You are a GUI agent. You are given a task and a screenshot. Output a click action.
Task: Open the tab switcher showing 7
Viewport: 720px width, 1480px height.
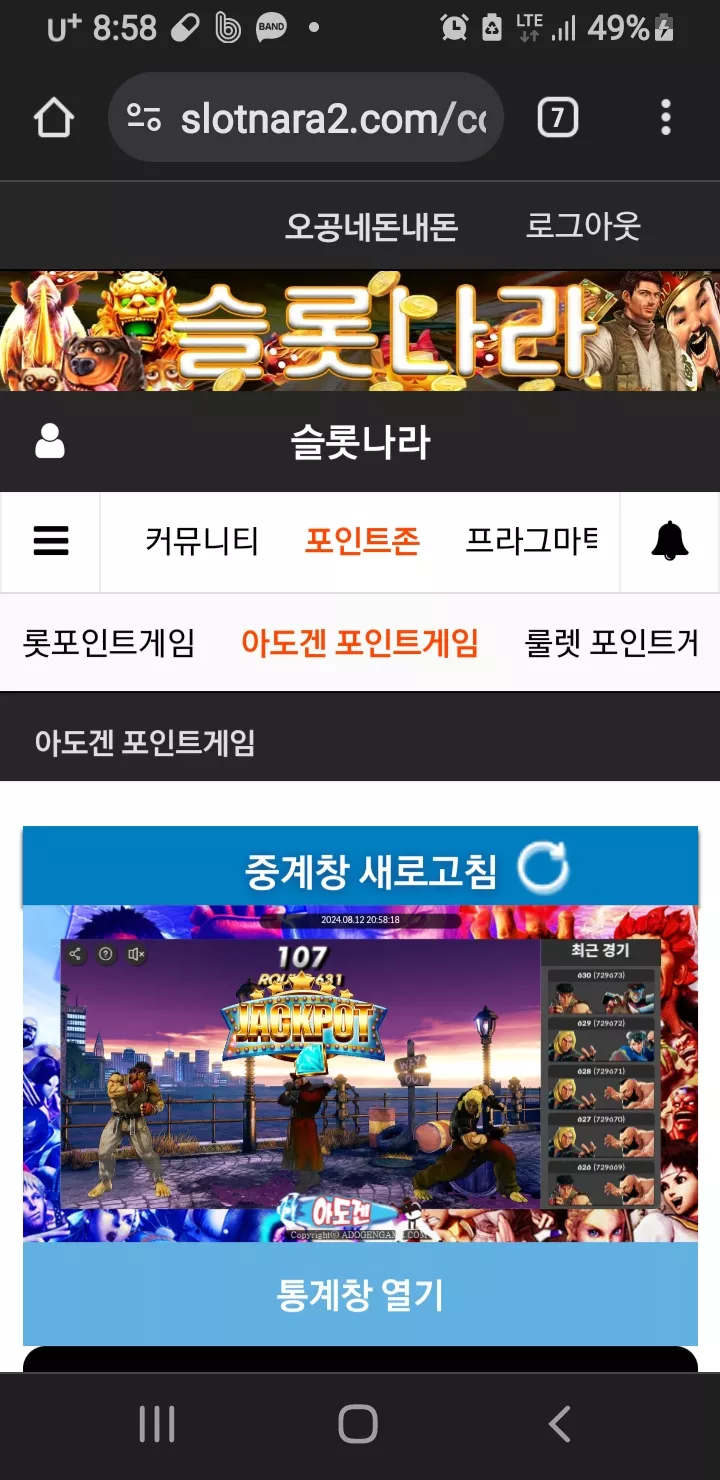pyautogui.click(x=557, y=119)
